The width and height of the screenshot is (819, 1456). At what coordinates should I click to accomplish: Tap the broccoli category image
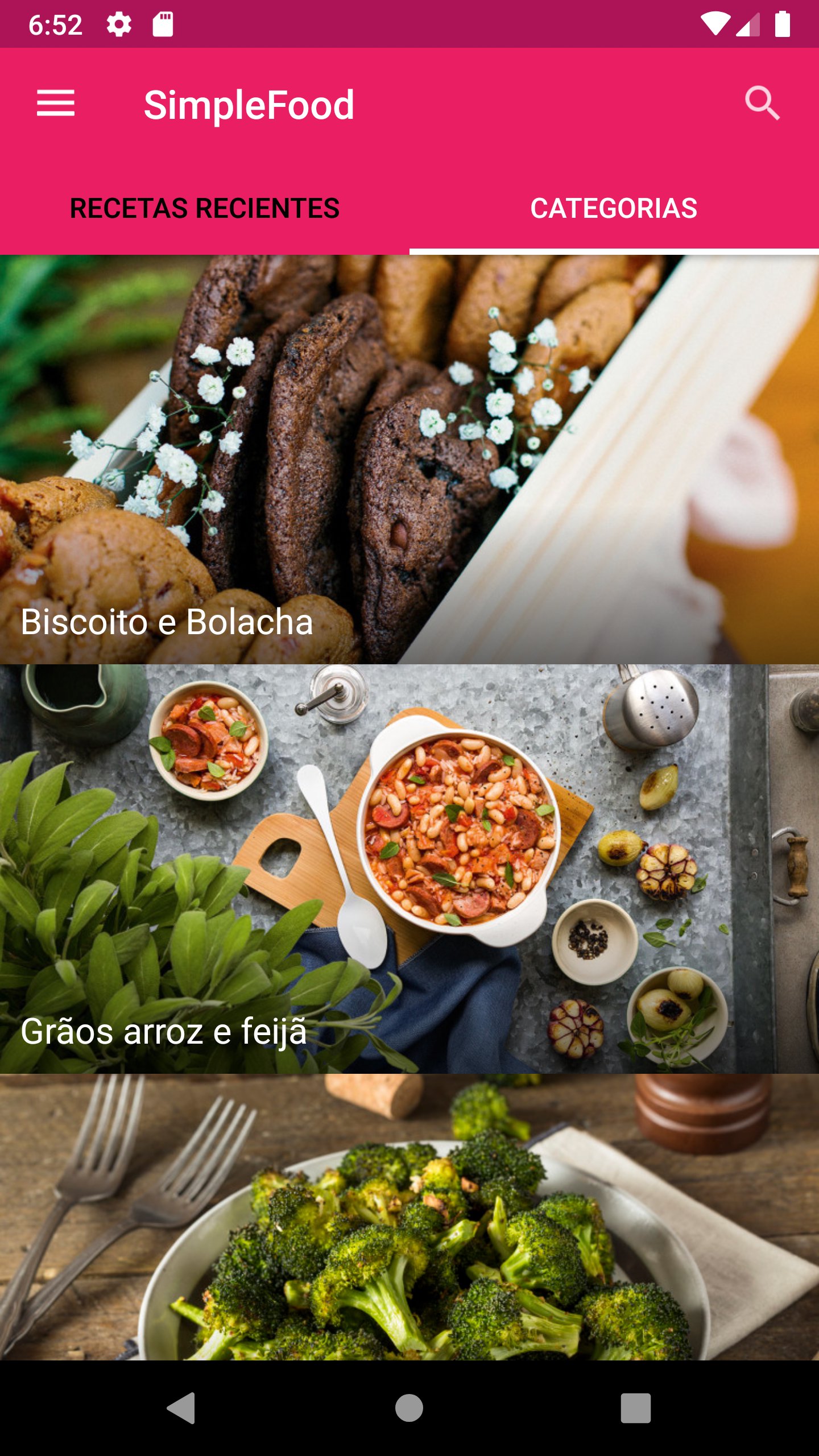[x=409, y=1223]
